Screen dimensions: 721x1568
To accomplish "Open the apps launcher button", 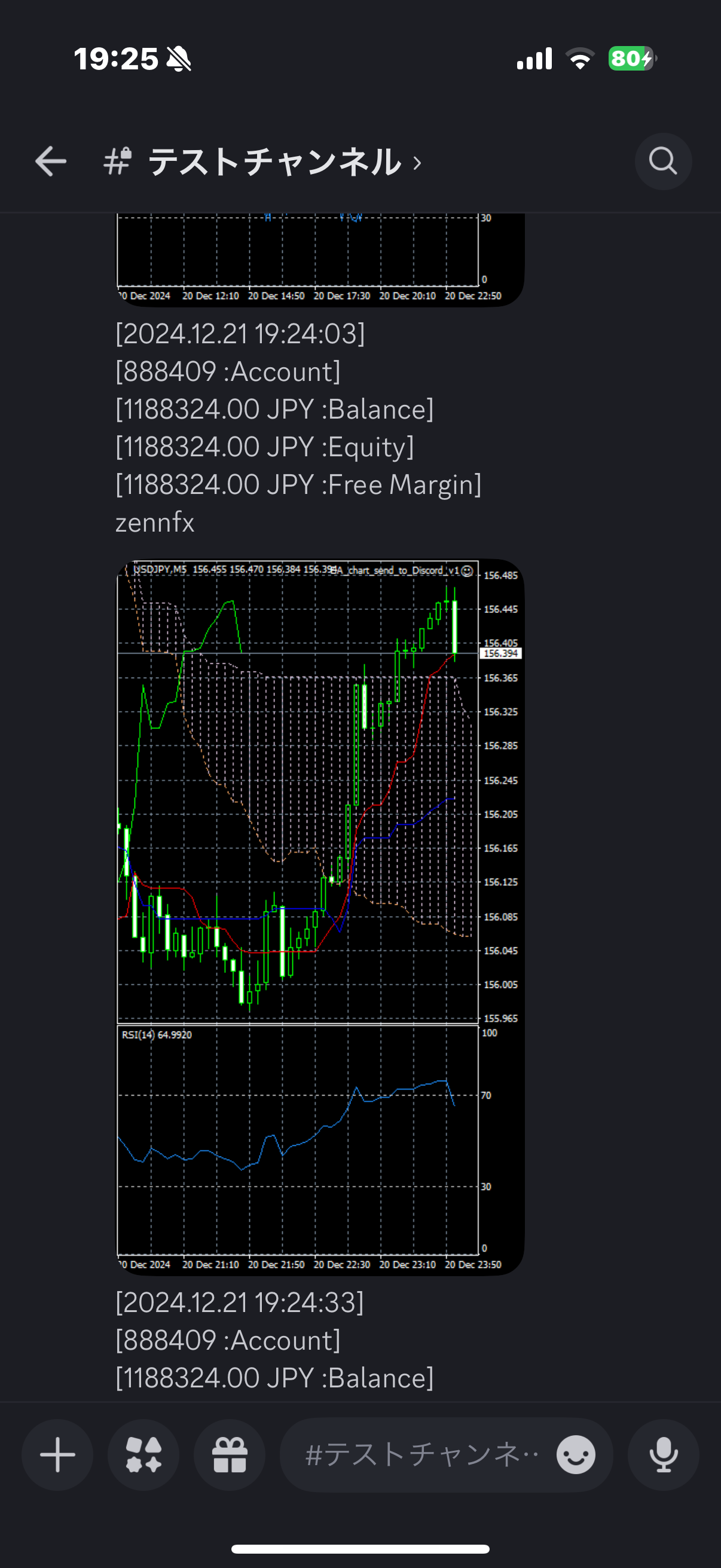I will click(143, 1454).
